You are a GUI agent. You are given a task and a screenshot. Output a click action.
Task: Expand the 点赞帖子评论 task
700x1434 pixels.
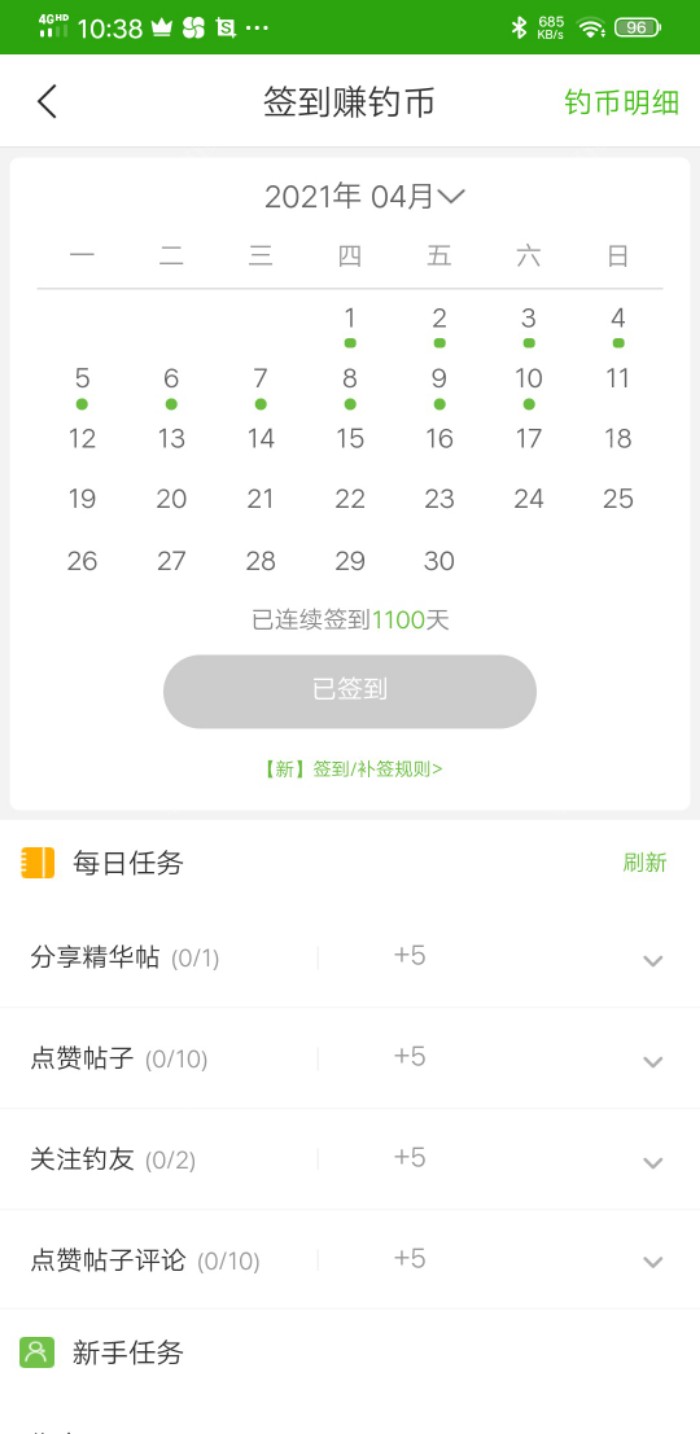point(652,1262)
